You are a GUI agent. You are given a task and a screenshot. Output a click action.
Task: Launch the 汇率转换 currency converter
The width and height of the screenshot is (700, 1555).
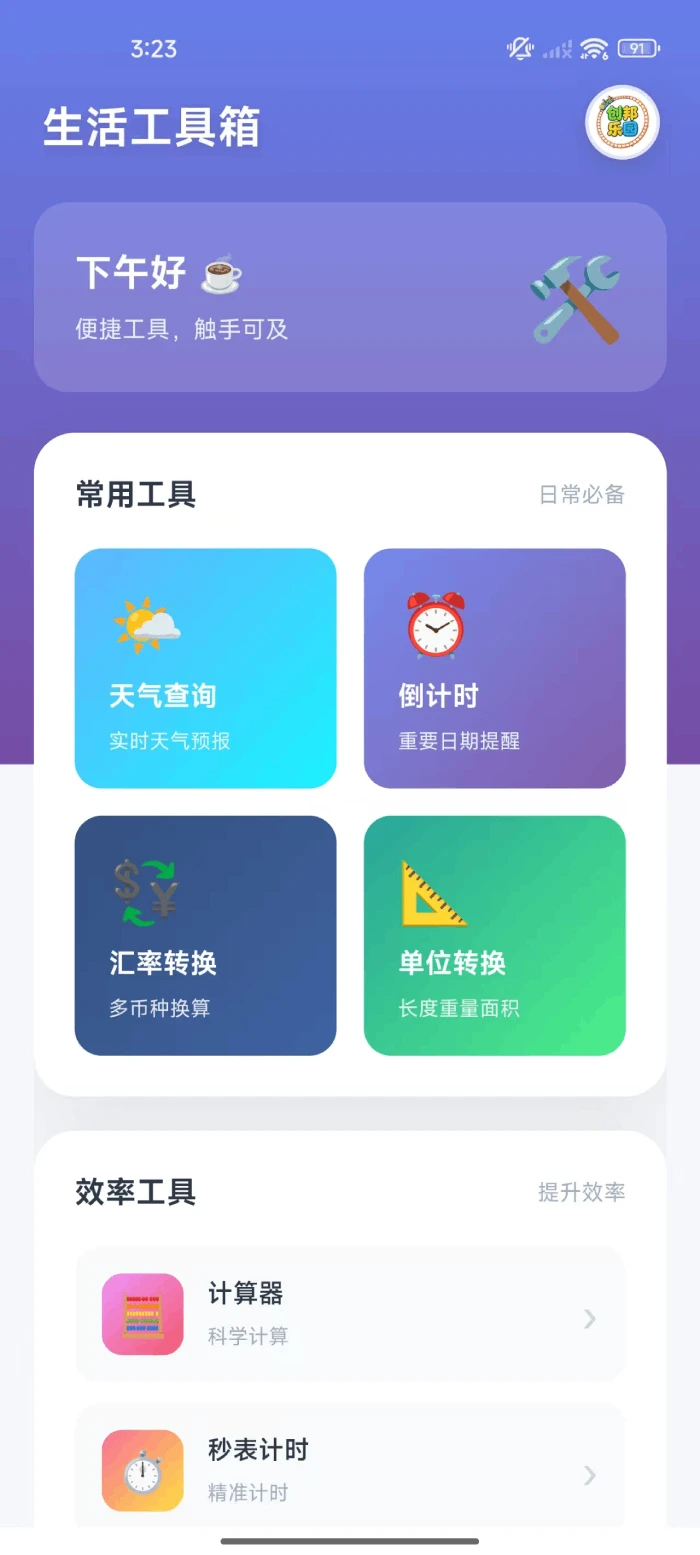click(x=205, y=936)
